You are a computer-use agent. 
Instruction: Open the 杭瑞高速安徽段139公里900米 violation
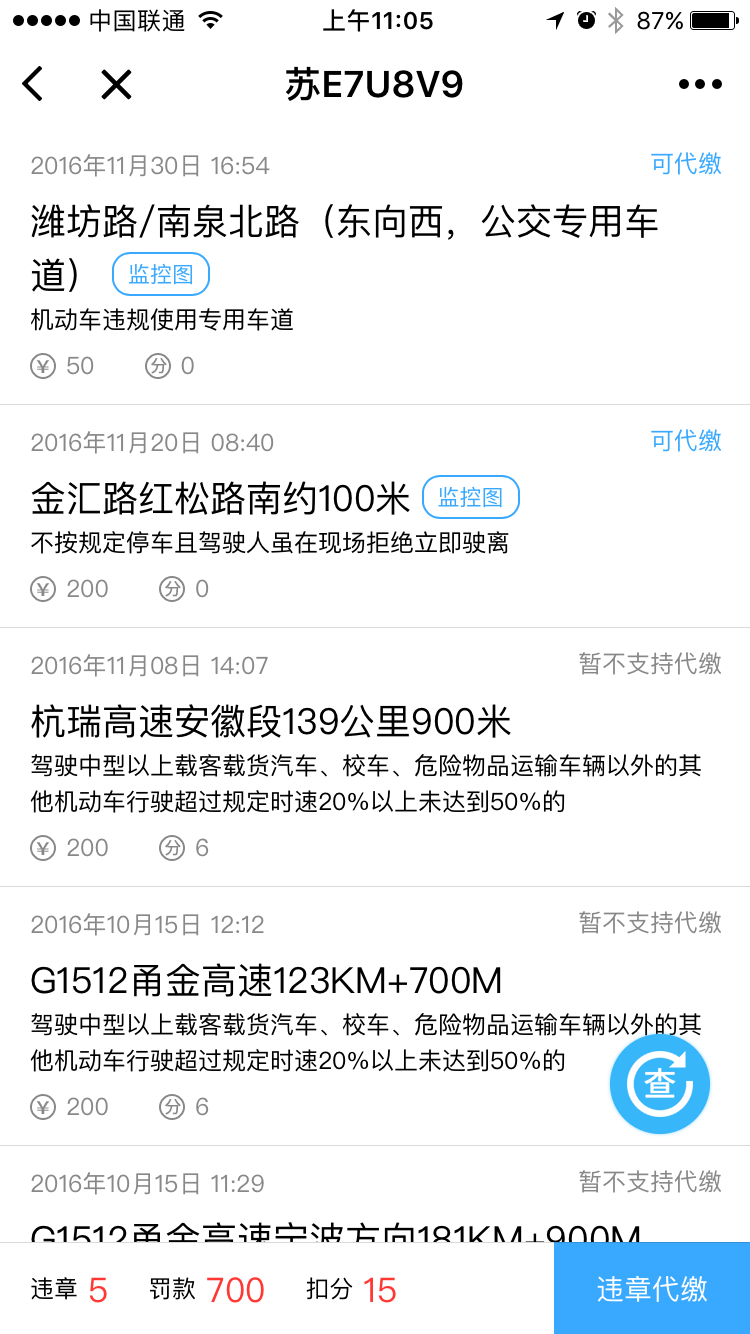(271, 721)
